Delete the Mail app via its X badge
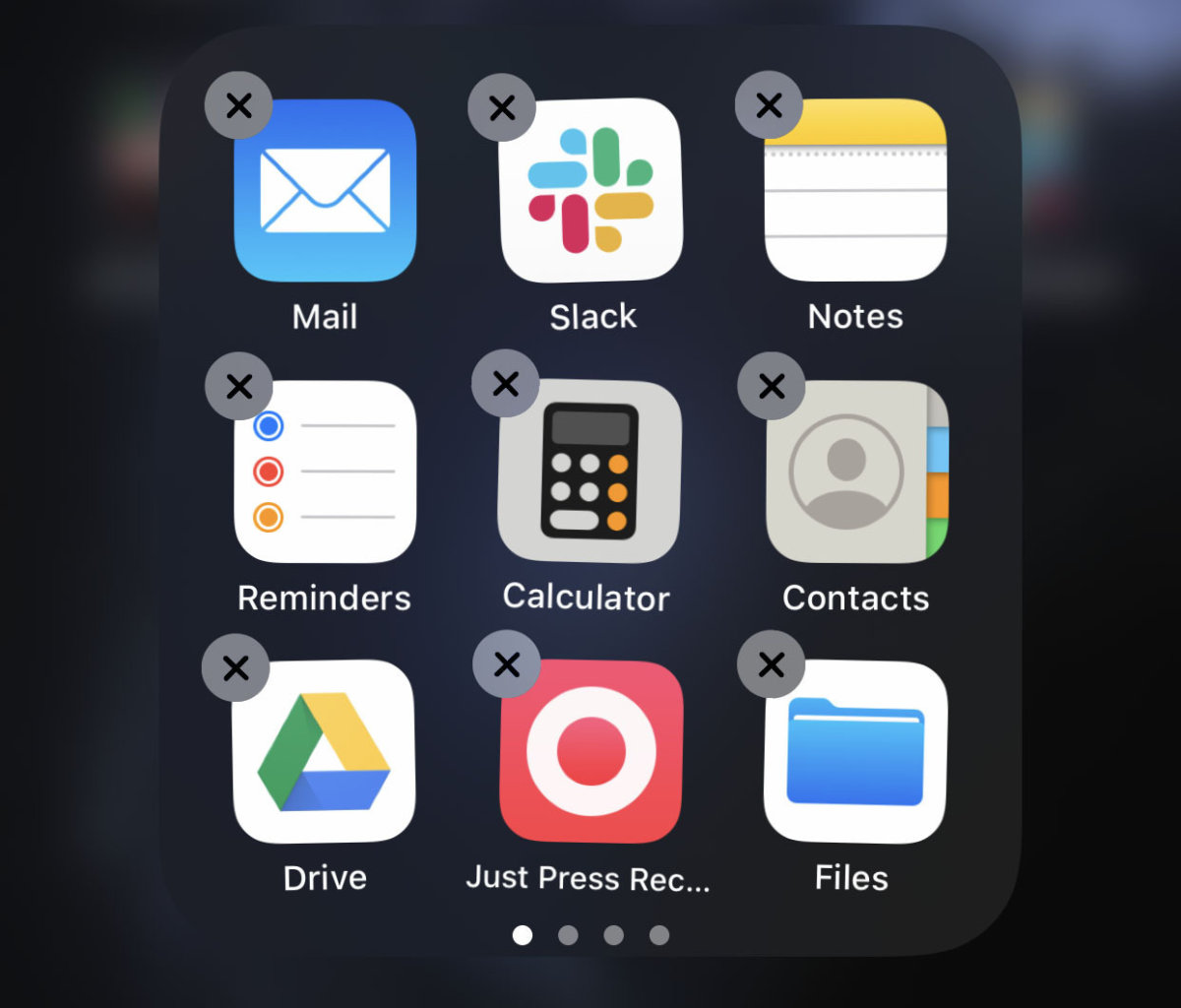 [238, 105]
